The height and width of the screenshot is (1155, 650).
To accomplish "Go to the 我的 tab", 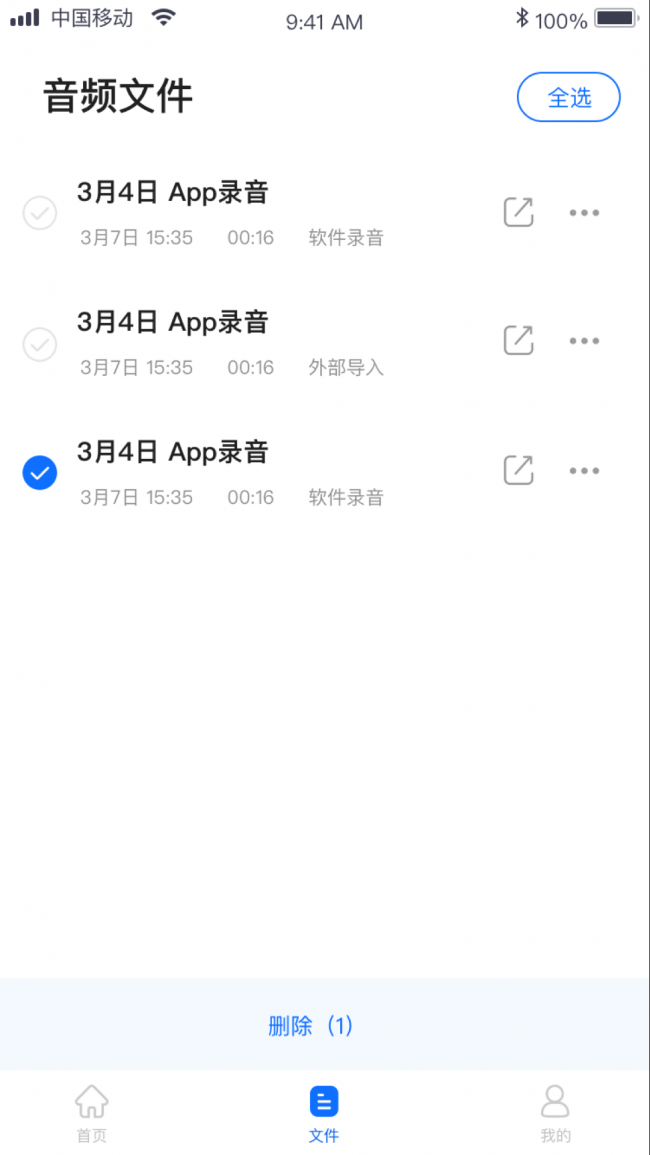I will pyautogui.click(x=555, y=1114).
